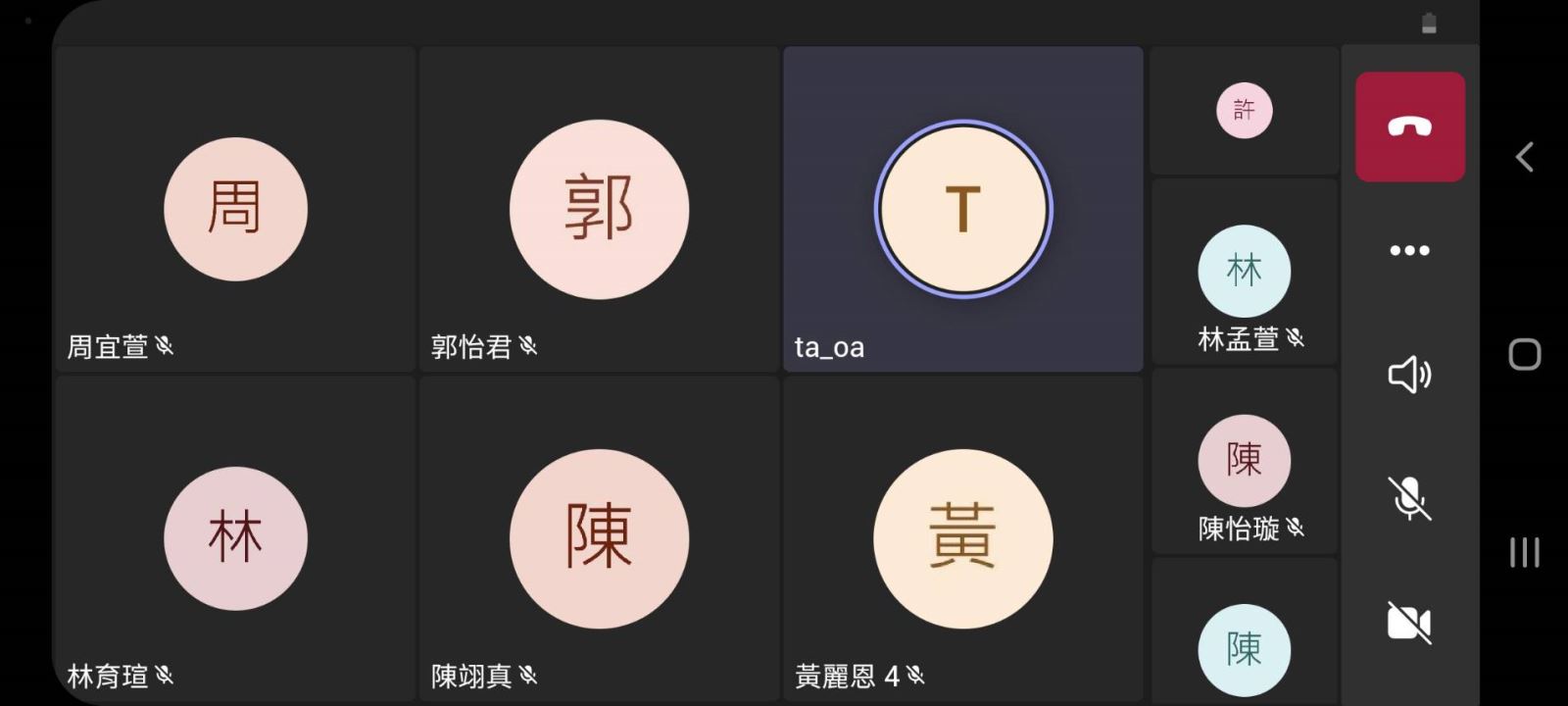1568x706 pixels.
Task: Select 林育瑄's participant tile
Action: click(235, 538)
